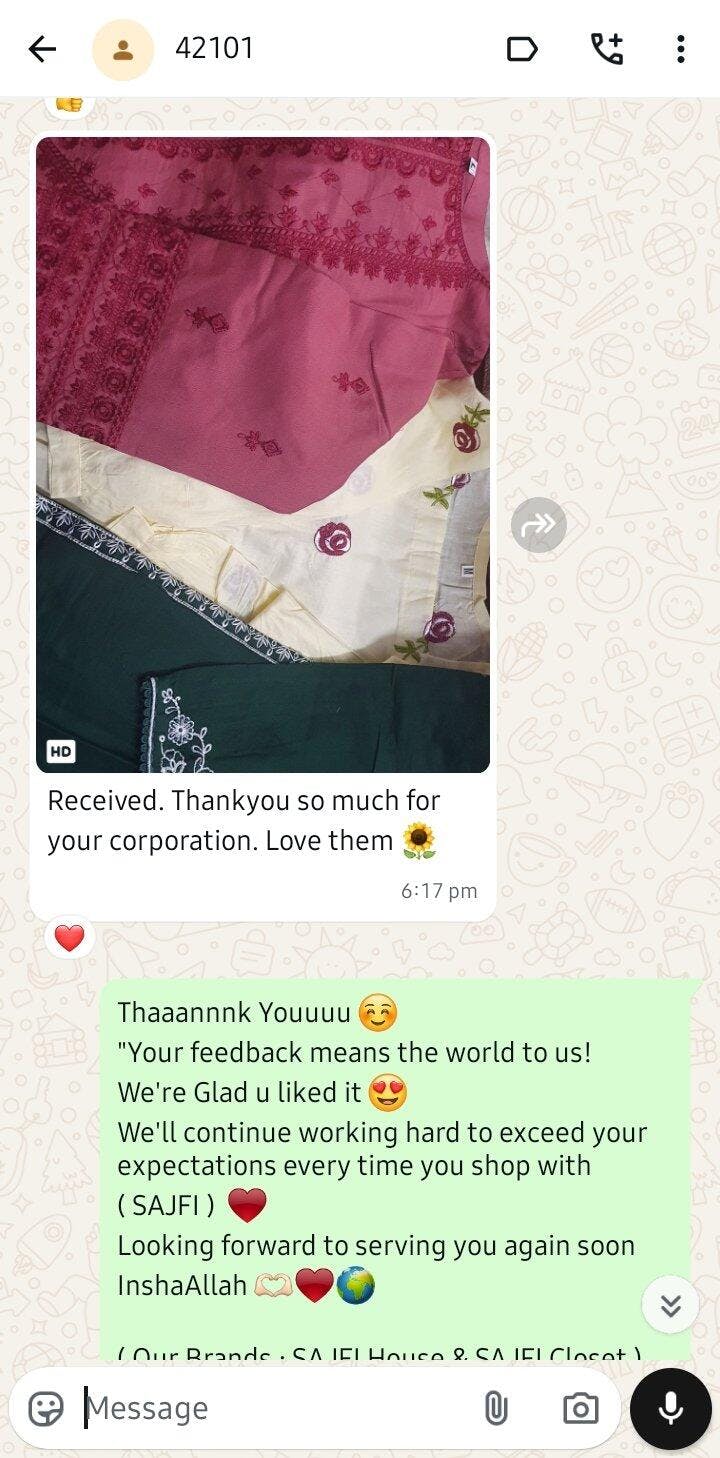The width and height of the screenshot is (720, 1458).
Task: Open the three-dot overflow menu
Action: [x=680, y=49]
